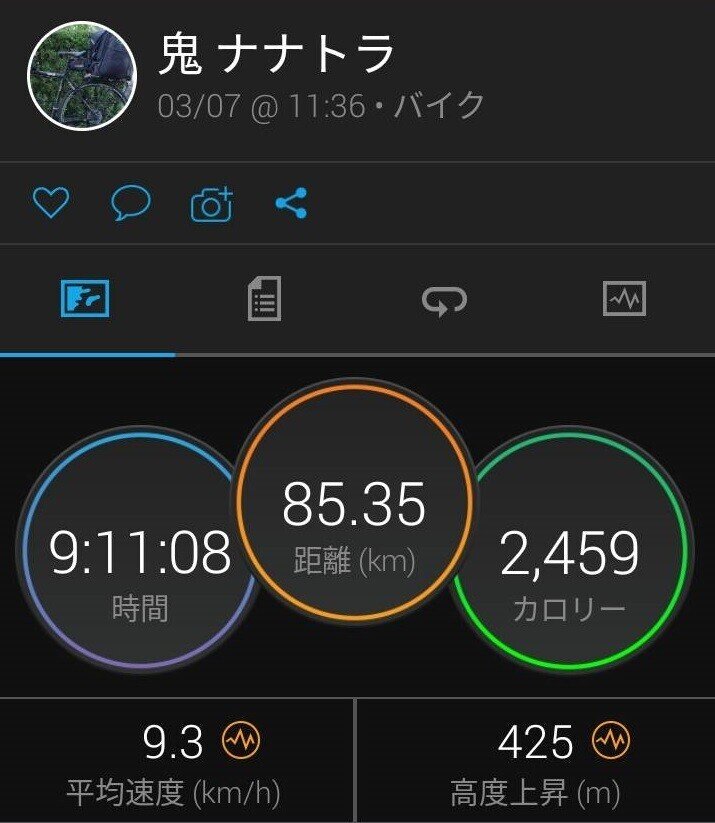Share this activity

[291, 204]
